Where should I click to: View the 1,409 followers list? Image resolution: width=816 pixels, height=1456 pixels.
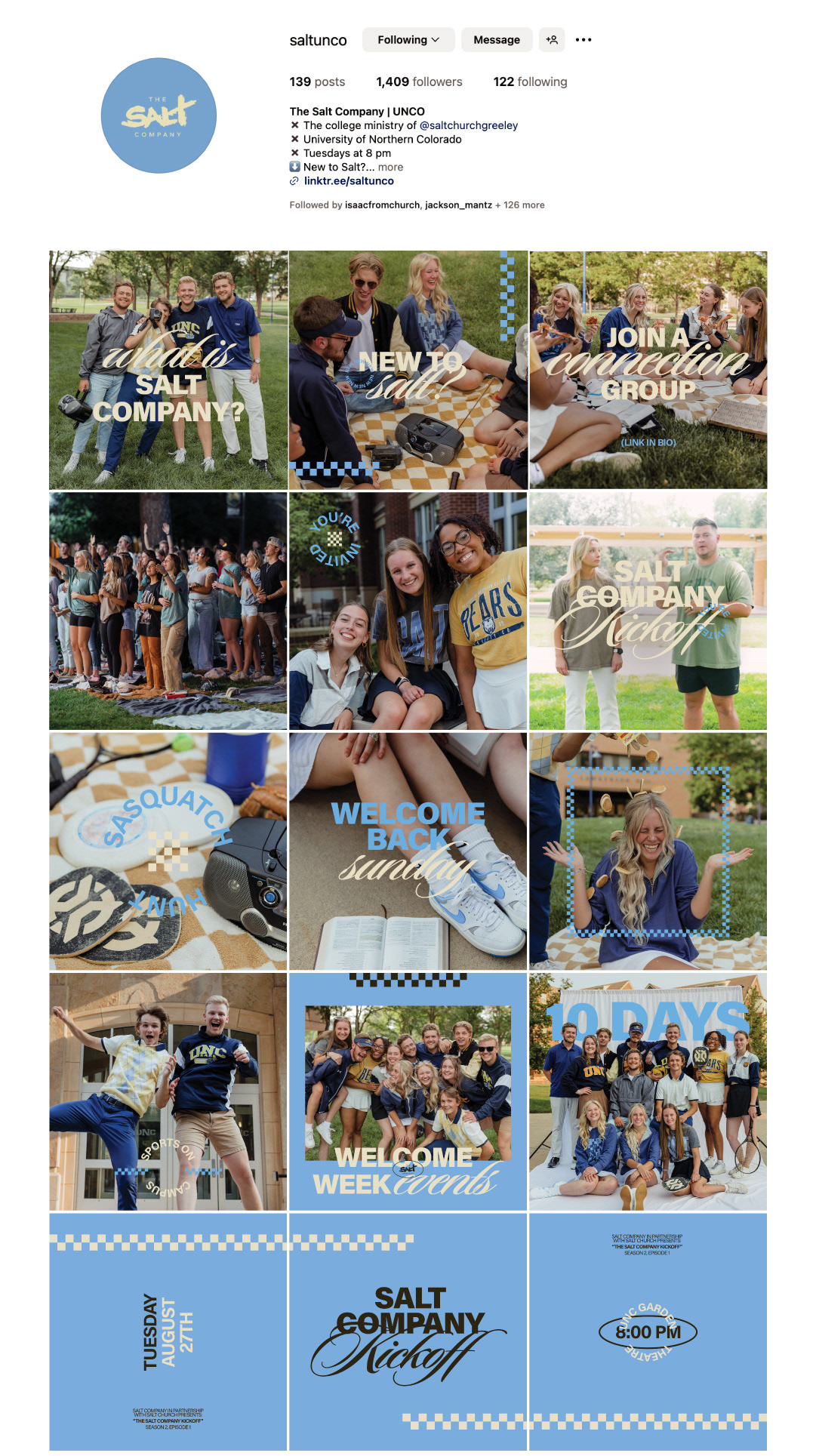coord(419,82)
